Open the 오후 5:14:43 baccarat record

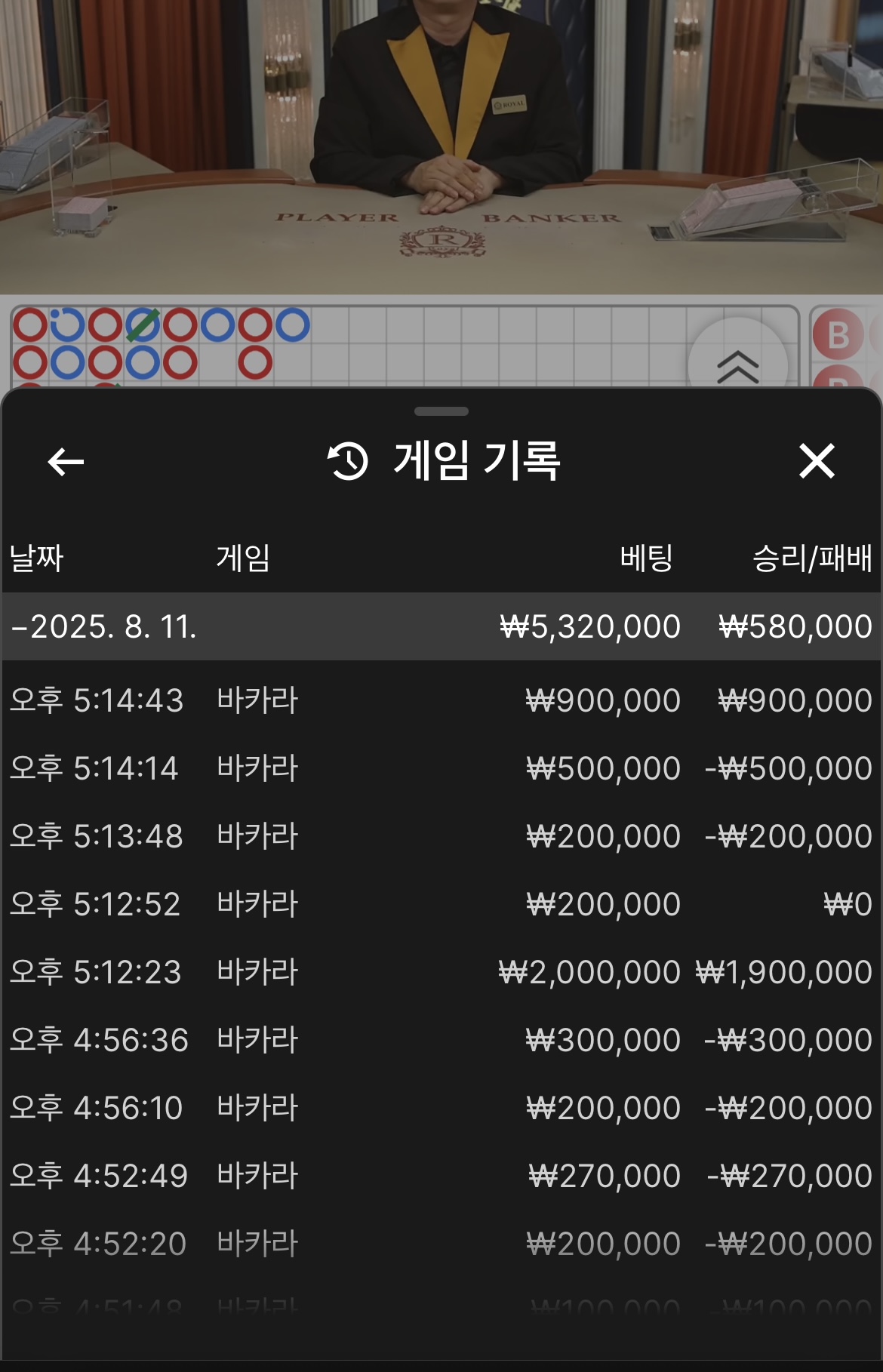coord(441,700)
